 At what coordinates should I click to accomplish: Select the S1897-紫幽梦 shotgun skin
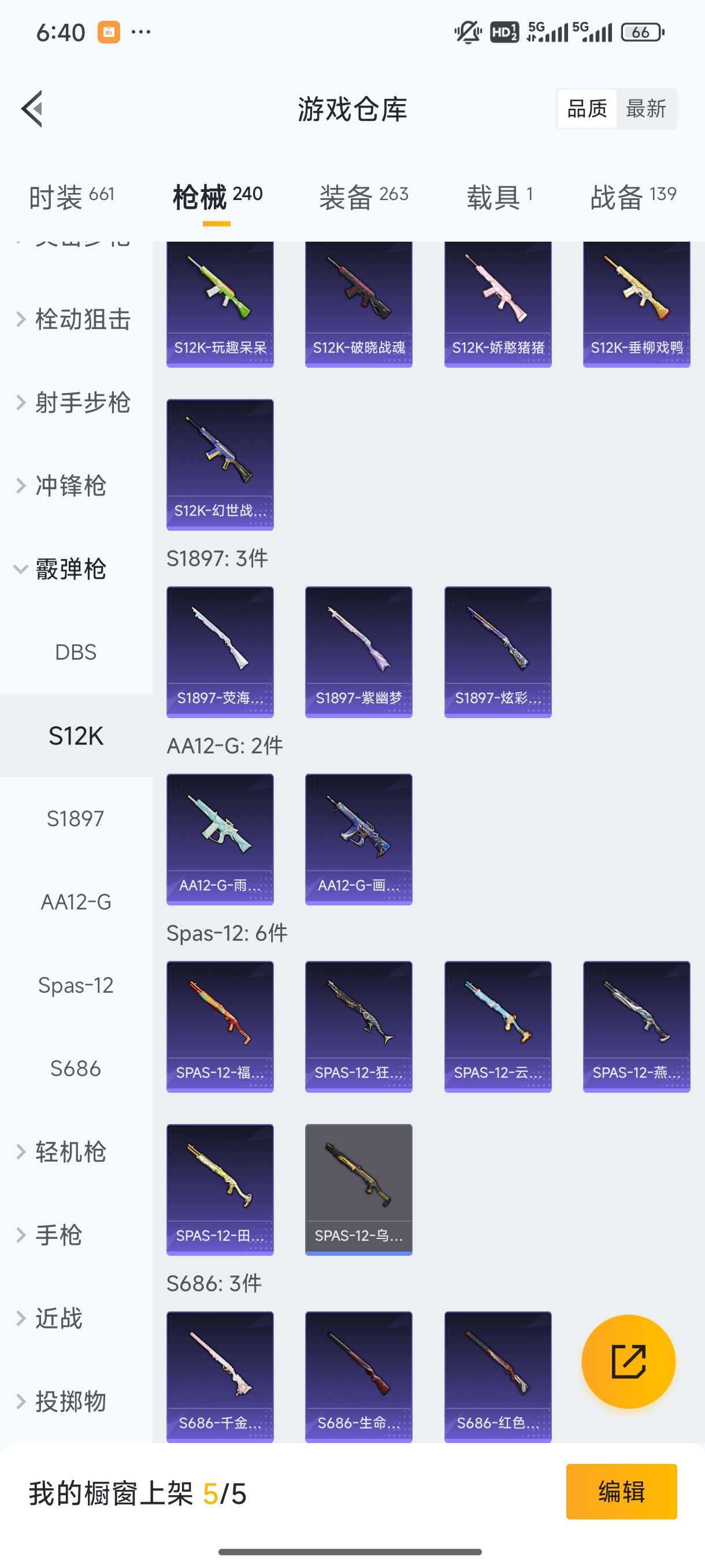pos(358,651)
